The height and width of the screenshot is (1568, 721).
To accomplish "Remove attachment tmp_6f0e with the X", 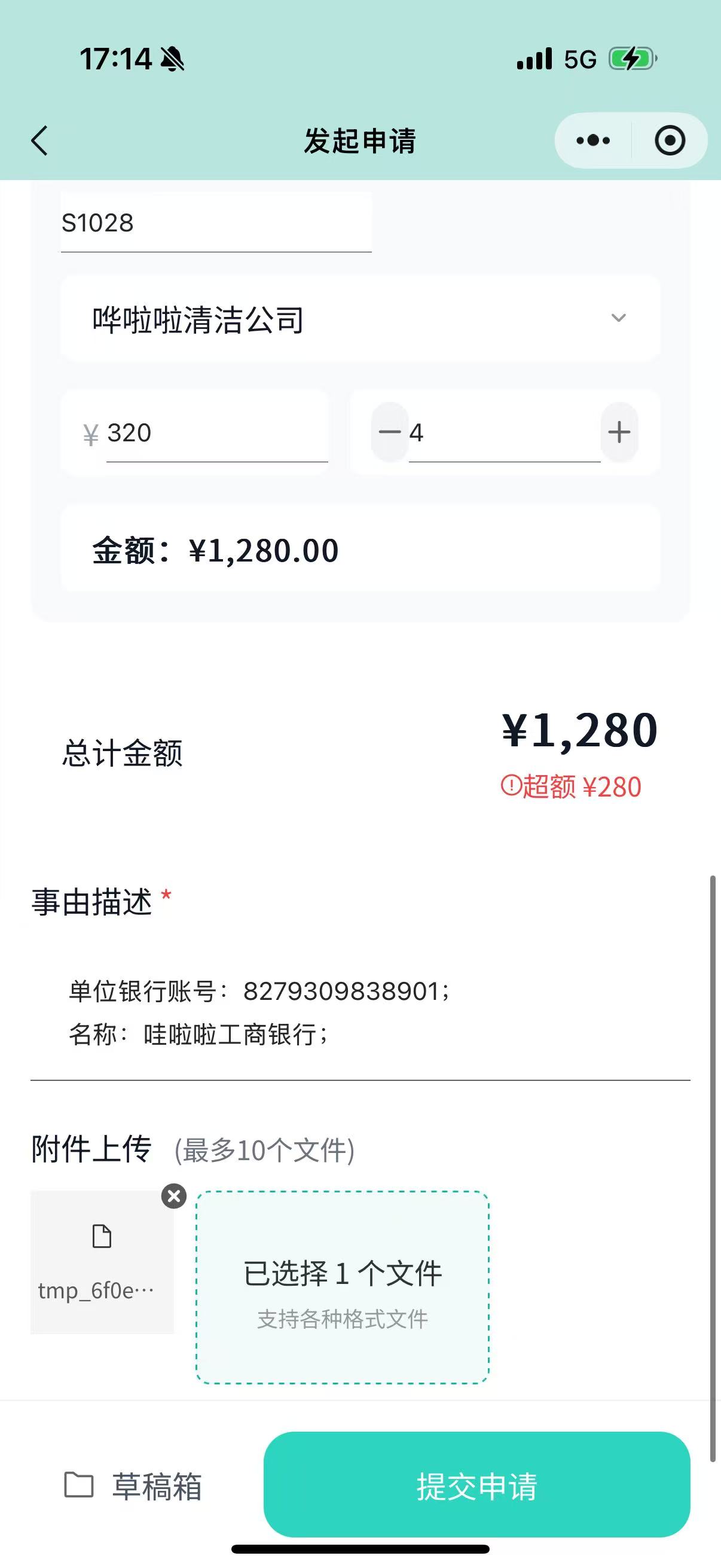I will [x=174, y=1196].
